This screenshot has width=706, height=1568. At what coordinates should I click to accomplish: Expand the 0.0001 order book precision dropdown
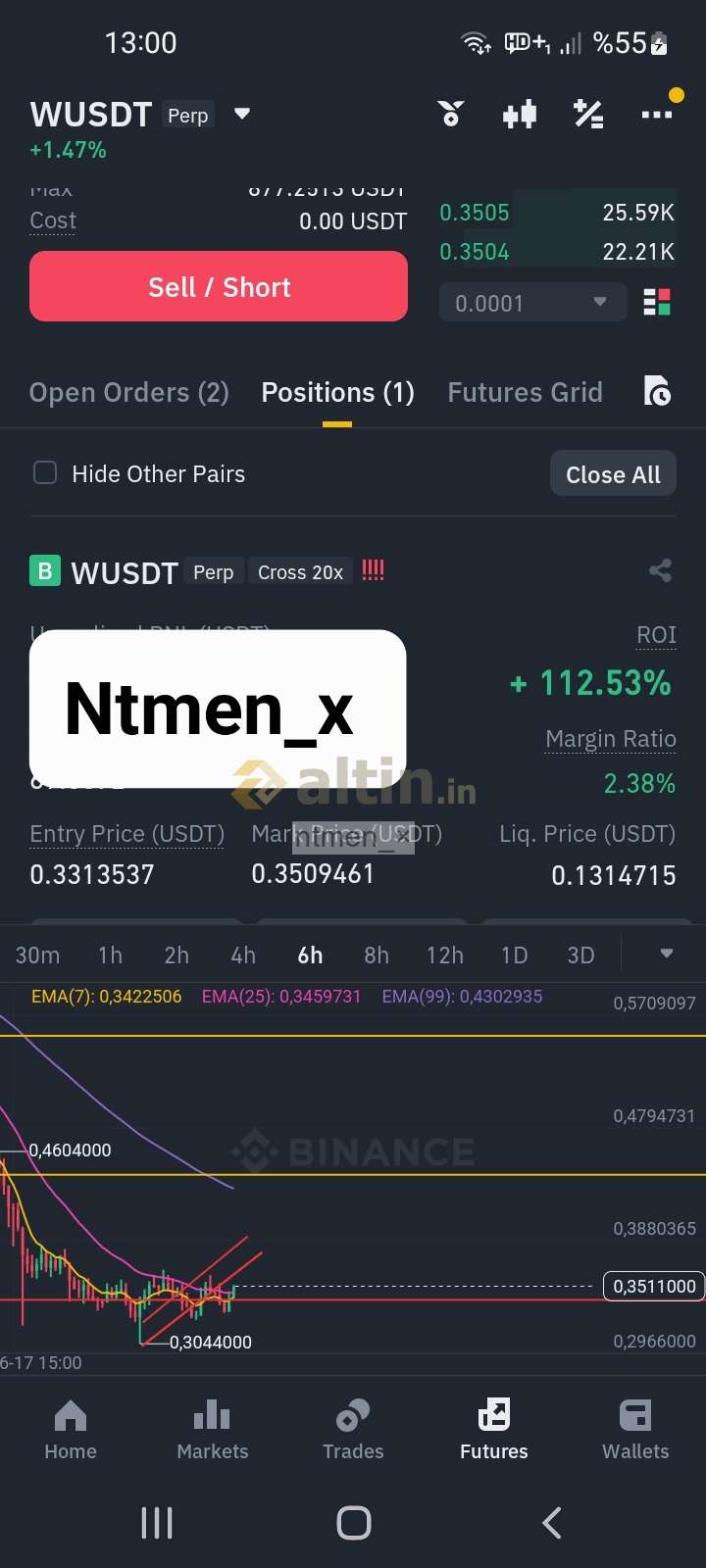tap(532, 303)
